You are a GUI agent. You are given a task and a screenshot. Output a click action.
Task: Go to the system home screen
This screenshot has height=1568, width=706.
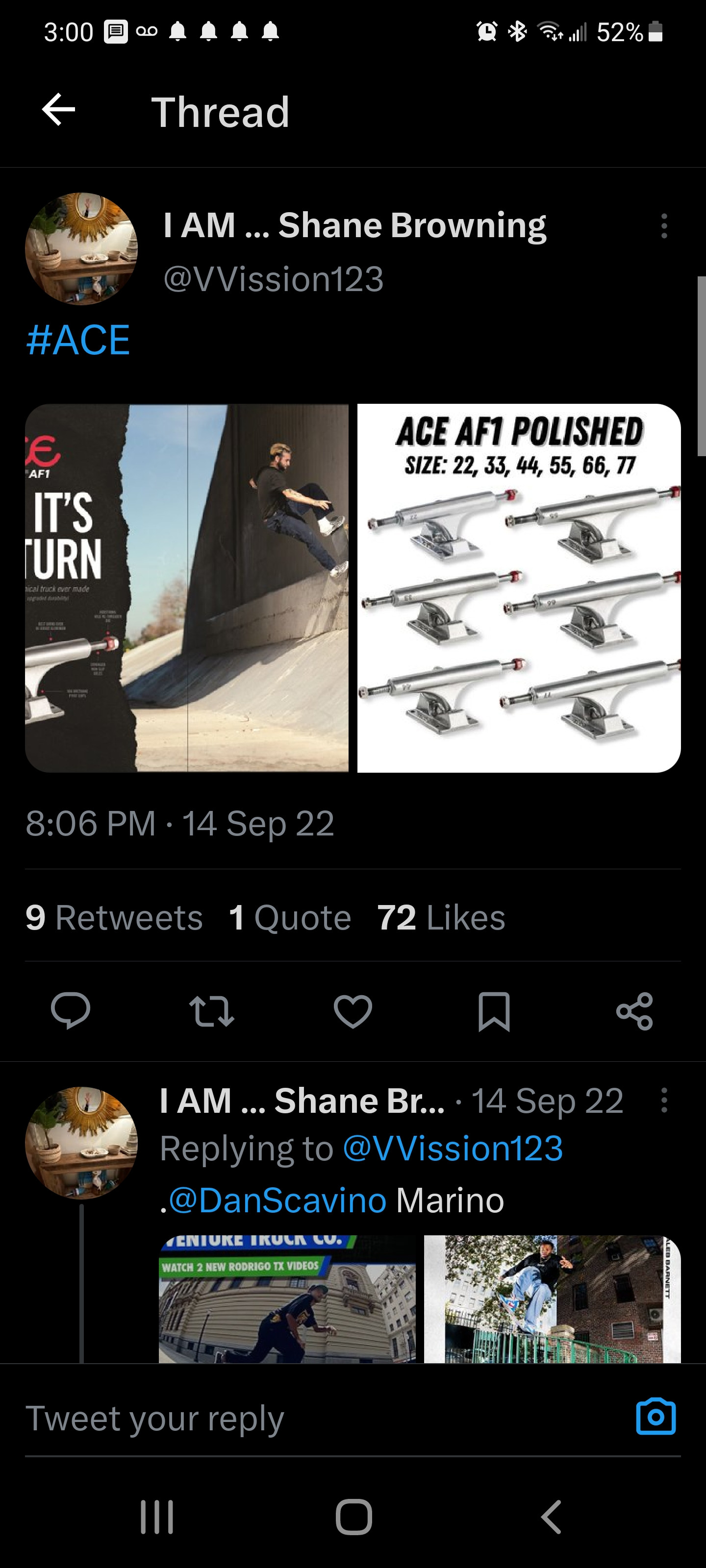(353, 1516)
